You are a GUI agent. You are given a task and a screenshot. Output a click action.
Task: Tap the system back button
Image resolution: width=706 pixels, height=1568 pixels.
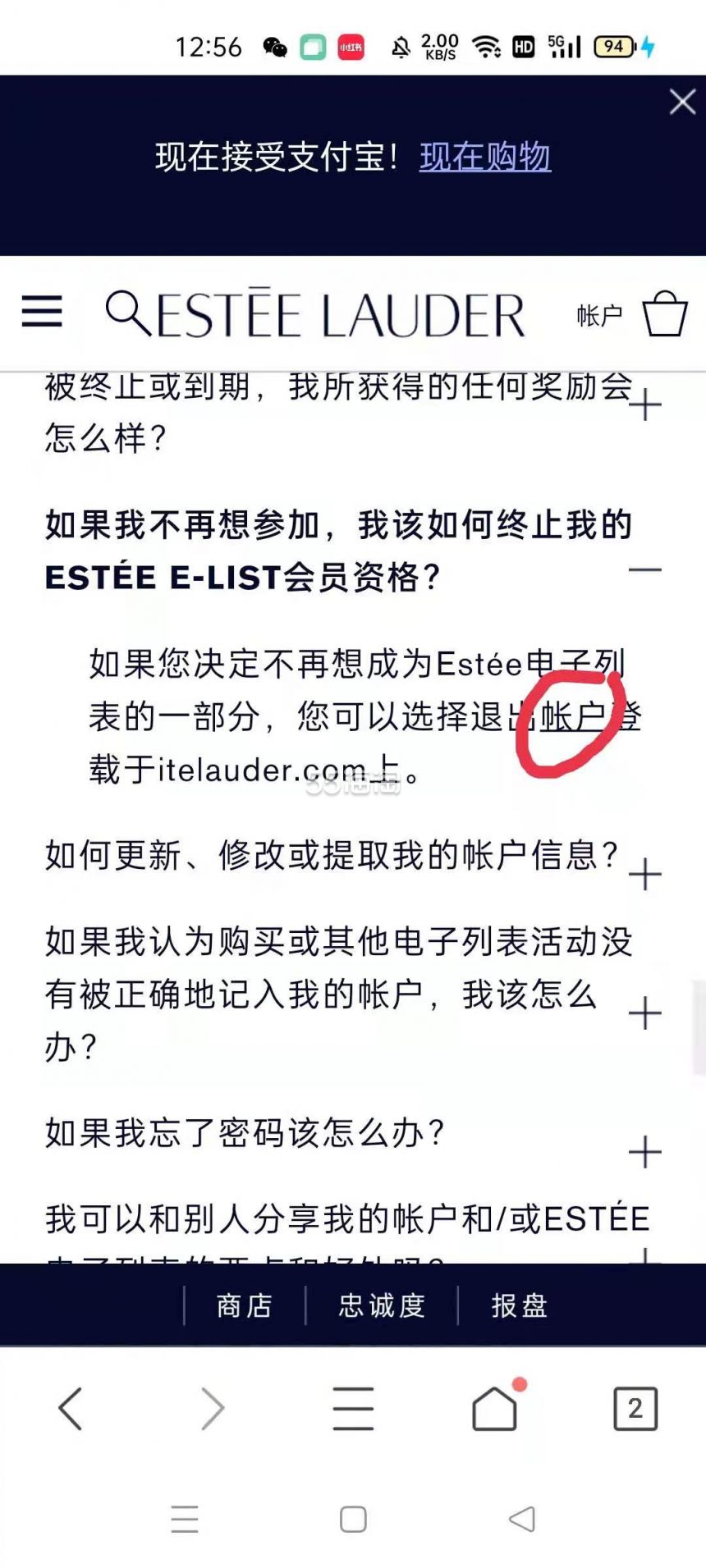[522, 1519]
